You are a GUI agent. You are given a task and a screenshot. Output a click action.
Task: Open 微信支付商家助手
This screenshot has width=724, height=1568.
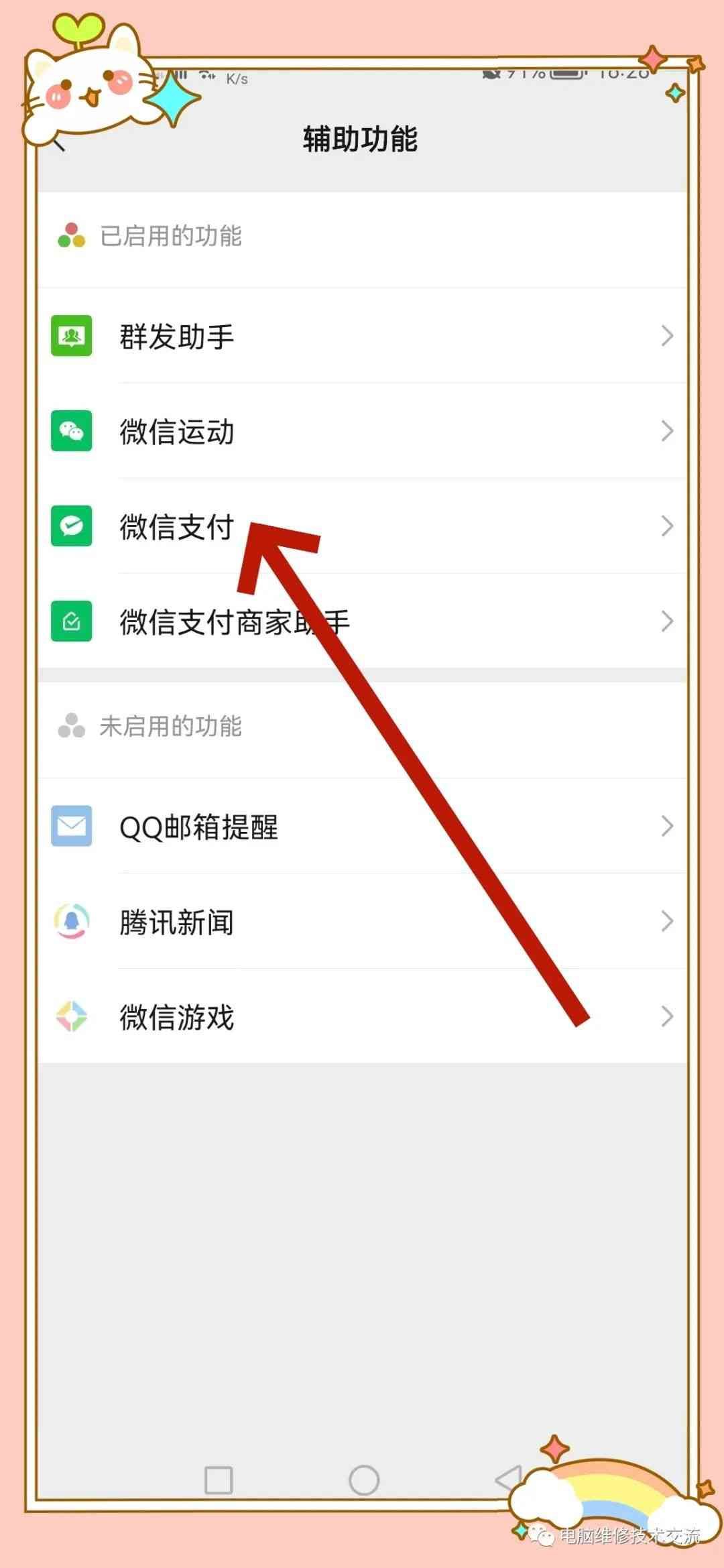(362, 621)
